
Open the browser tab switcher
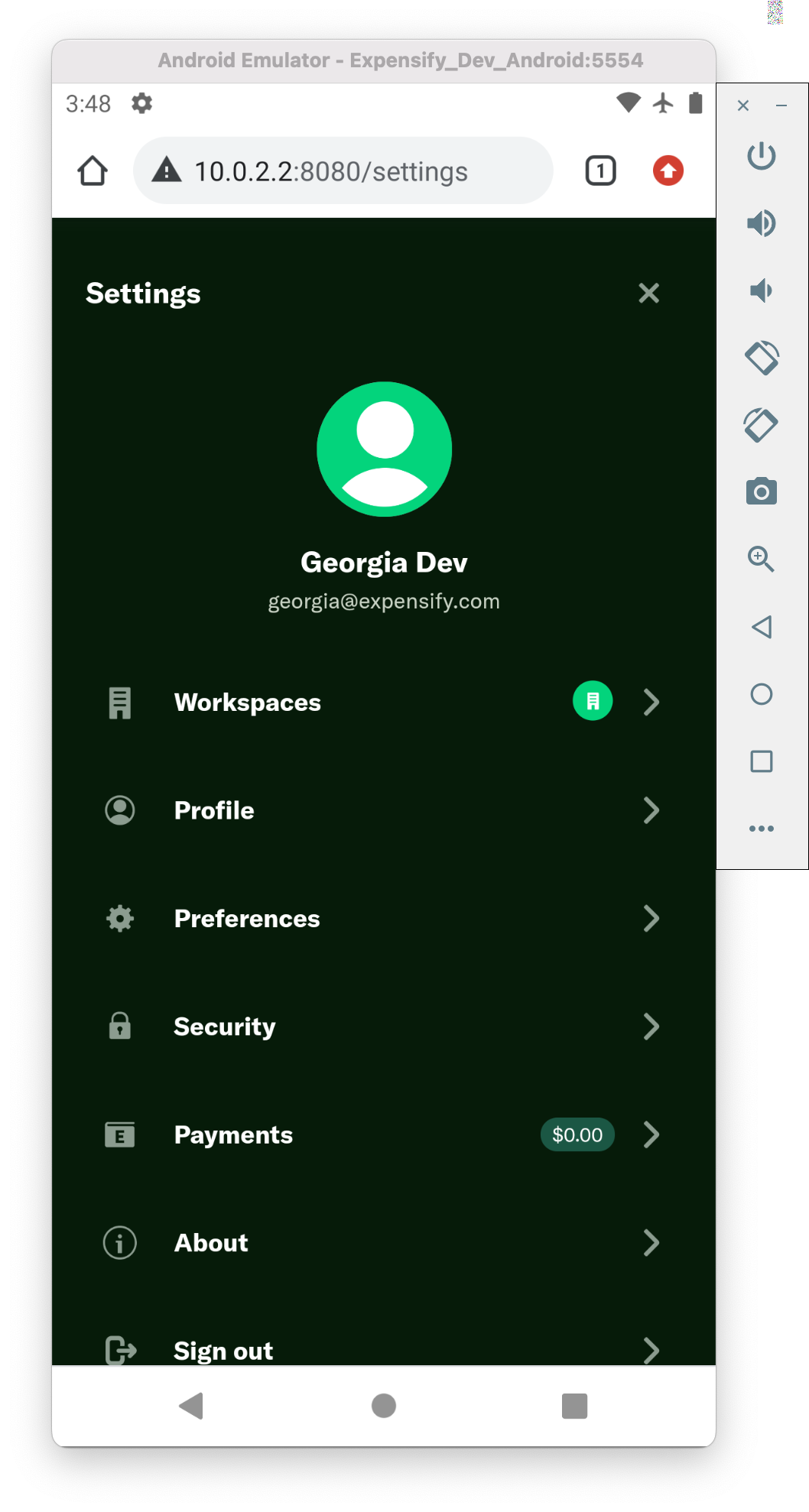tap(600, 171)
